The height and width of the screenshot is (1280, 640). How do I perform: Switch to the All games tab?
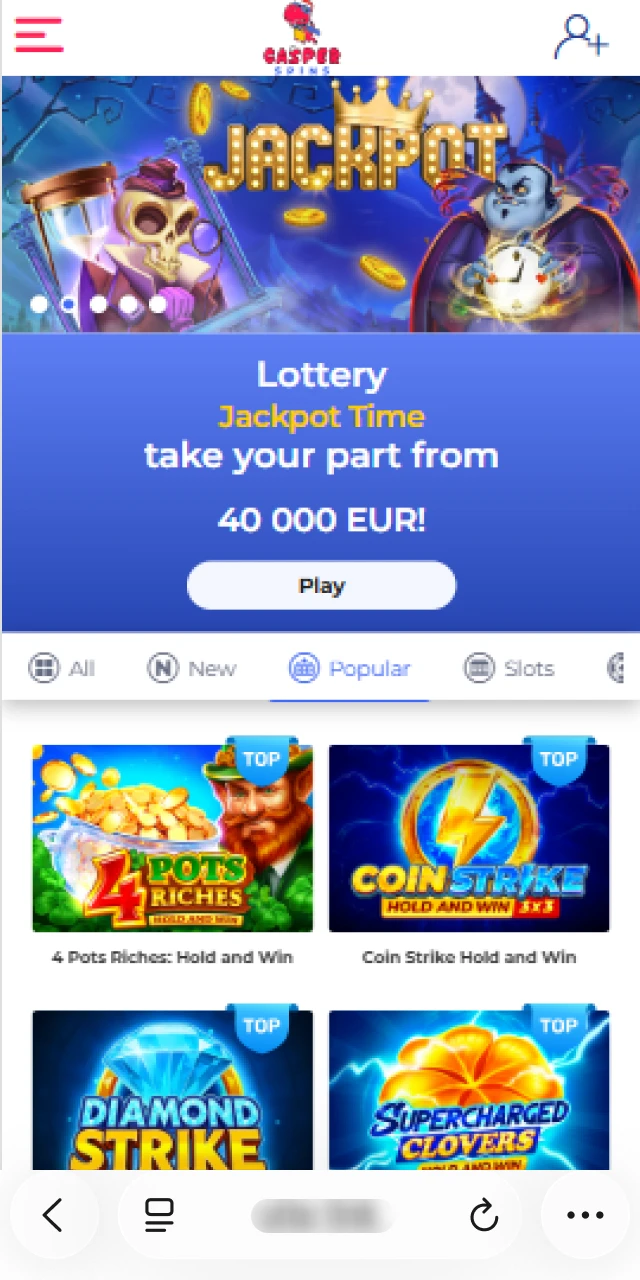tap(62, 669)
